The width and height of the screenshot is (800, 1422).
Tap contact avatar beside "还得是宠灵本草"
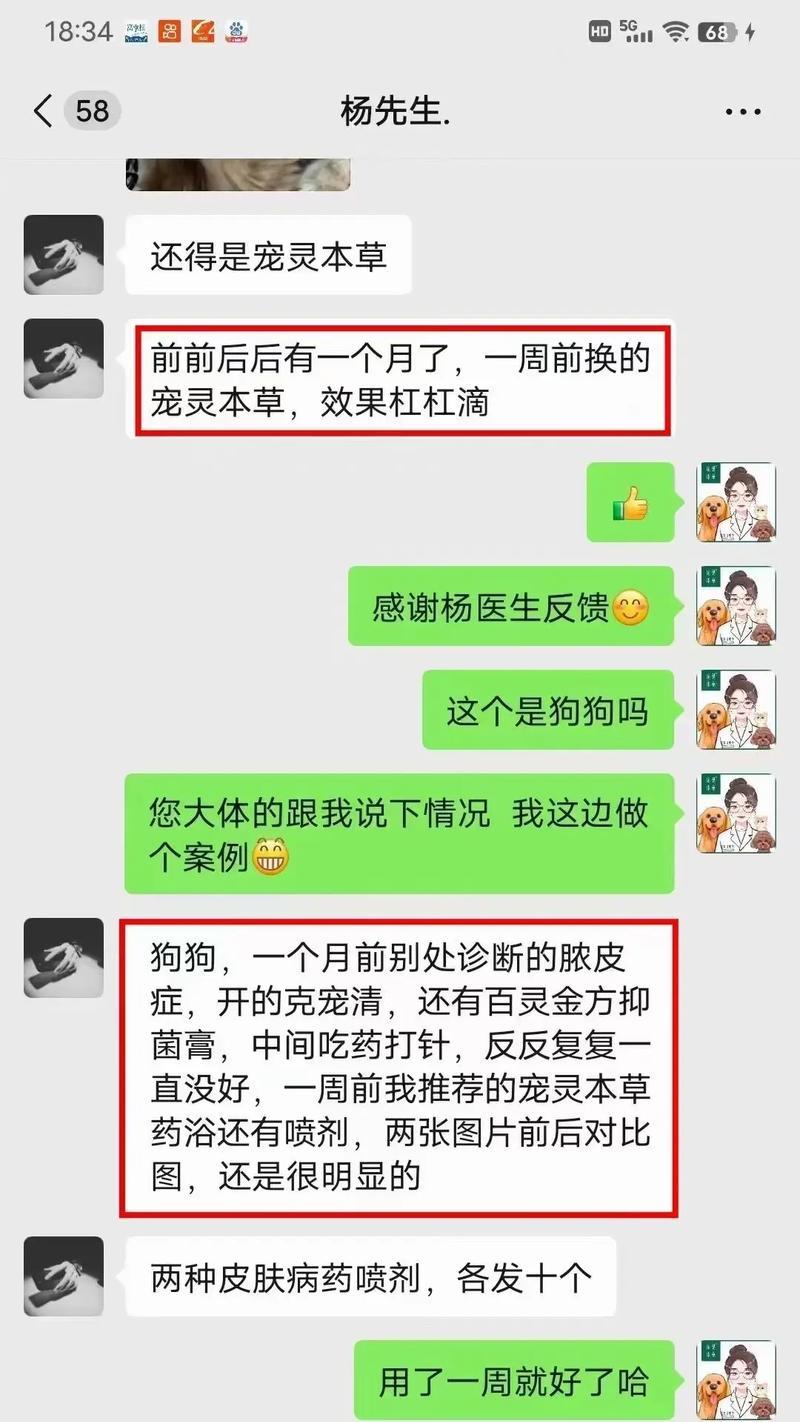[64, 255]
